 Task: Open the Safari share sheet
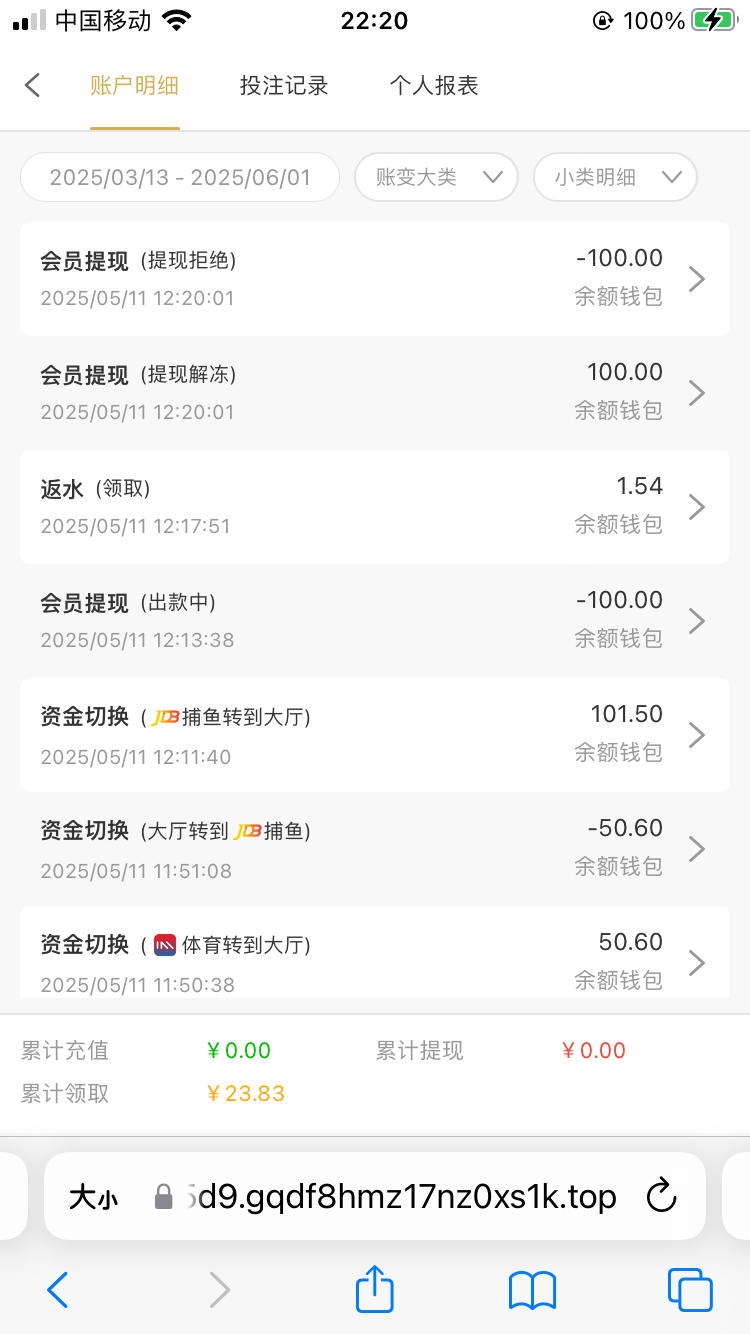click(375, 1290)
